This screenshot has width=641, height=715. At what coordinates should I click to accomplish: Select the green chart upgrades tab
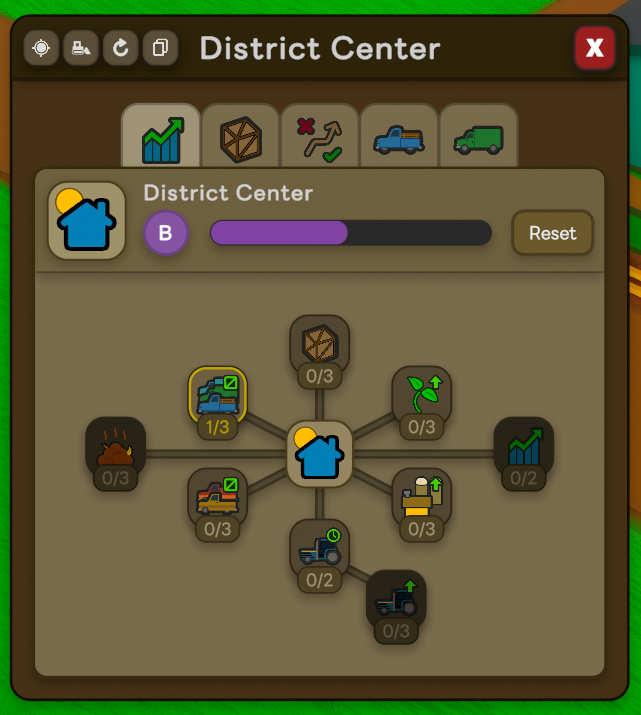[161, 137]
